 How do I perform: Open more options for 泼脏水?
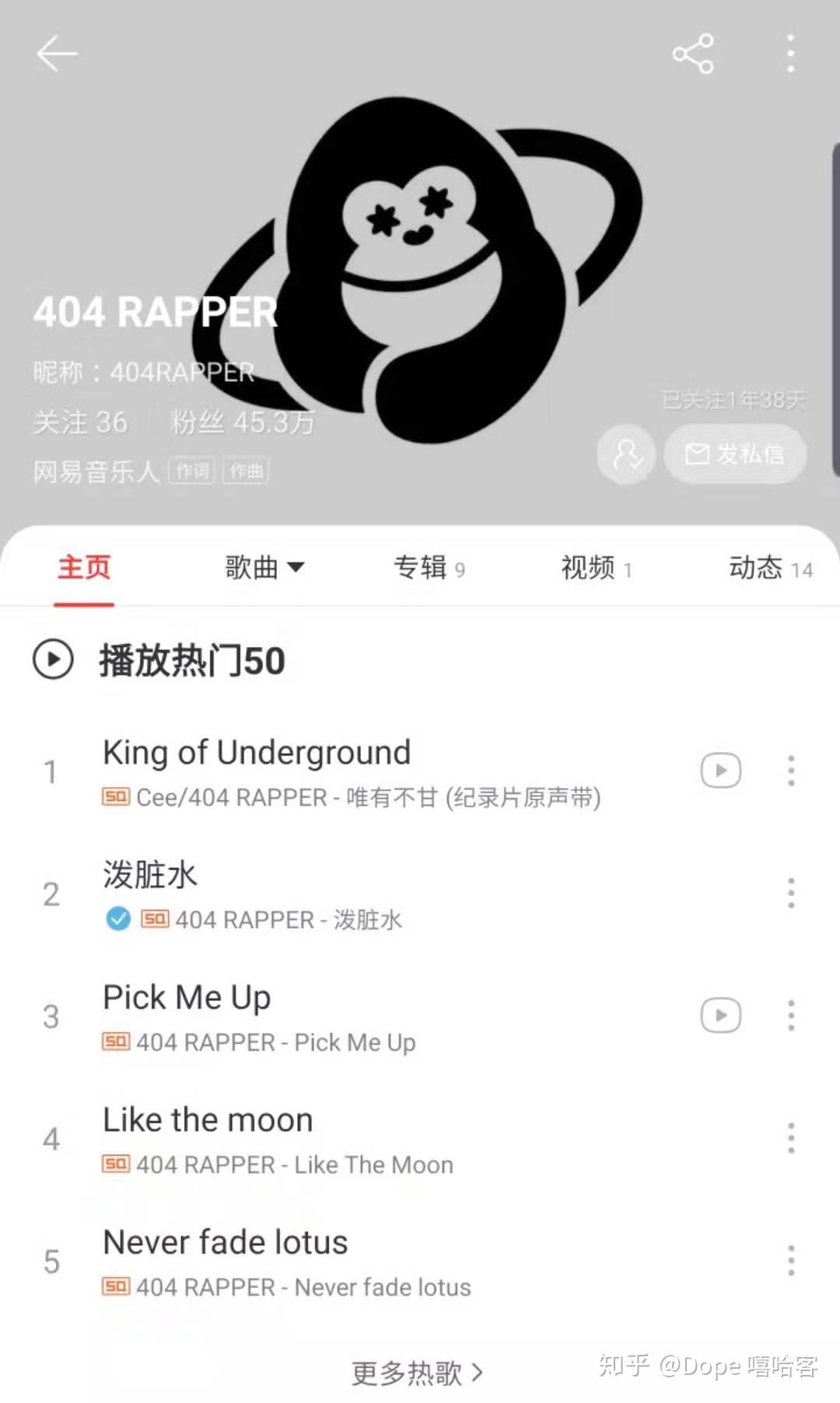click(790, 894)
